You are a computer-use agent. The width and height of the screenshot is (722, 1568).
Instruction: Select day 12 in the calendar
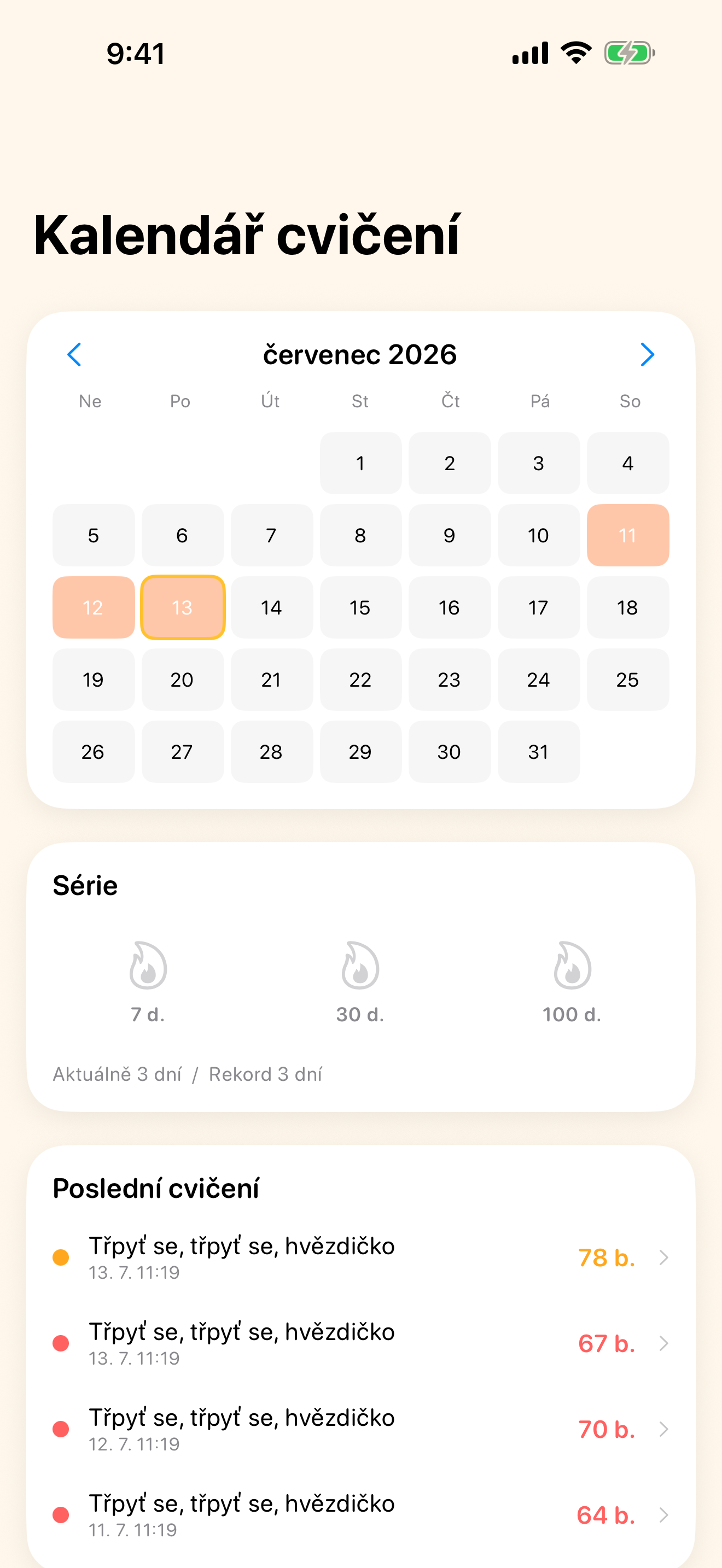coord(93,607)
